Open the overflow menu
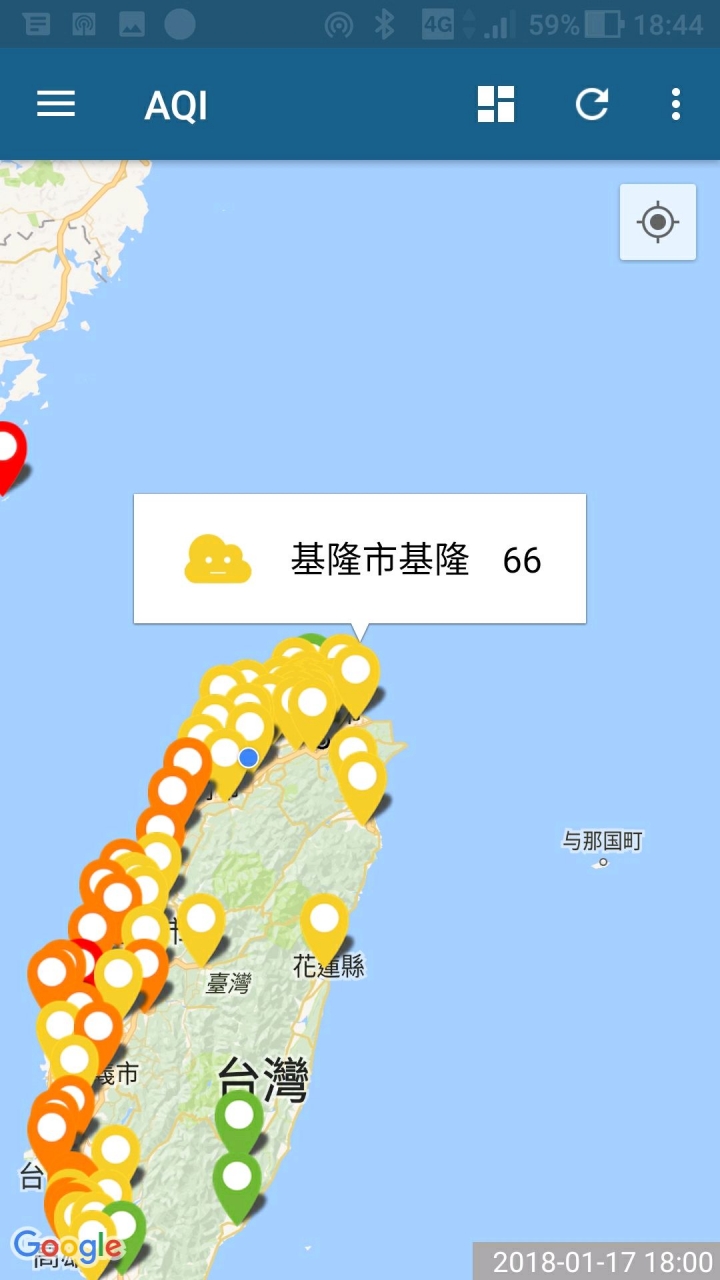The image size is (720, 1280). [x=676, y=104]
